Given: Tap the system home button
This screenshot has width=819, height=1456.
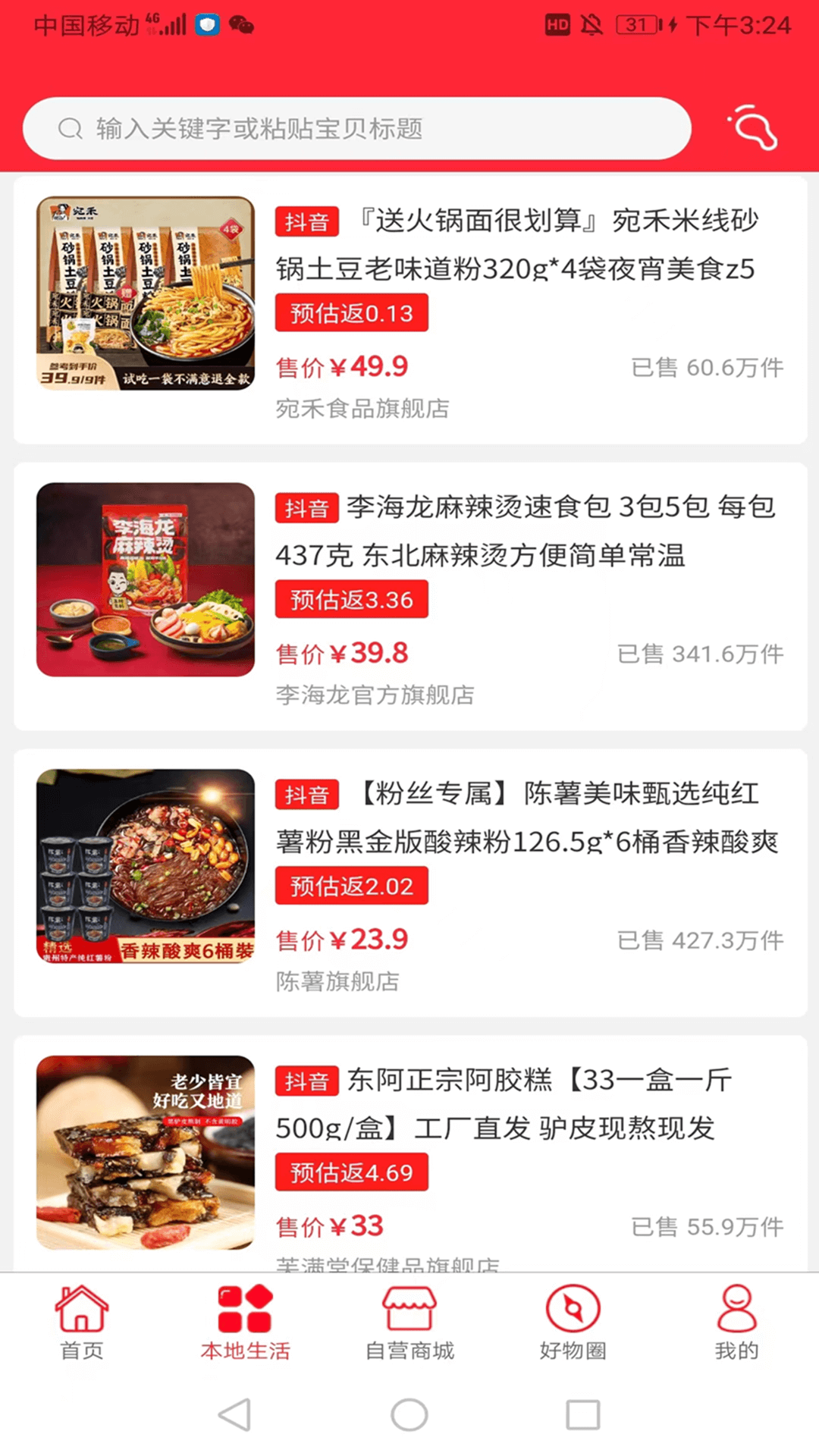Looking at the screenshot, I should click(409, 1414).
